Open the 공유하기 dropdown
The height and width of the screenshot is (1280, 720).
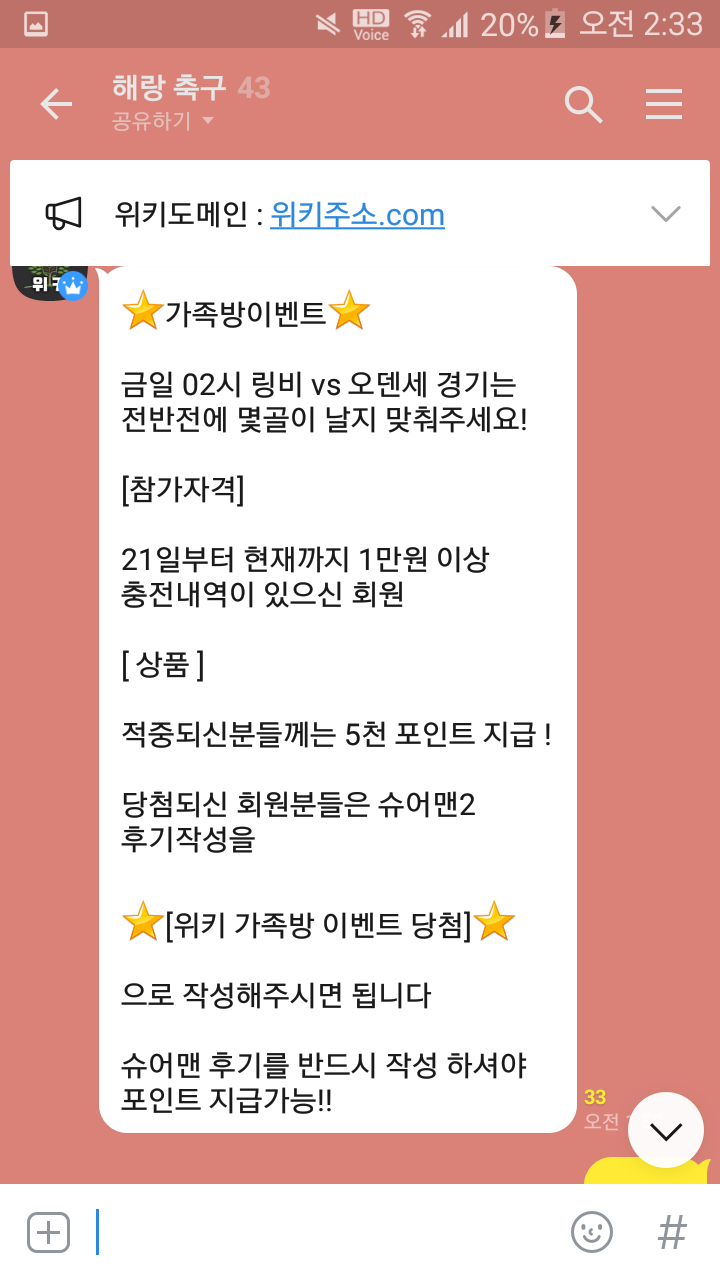pos(163,122)
